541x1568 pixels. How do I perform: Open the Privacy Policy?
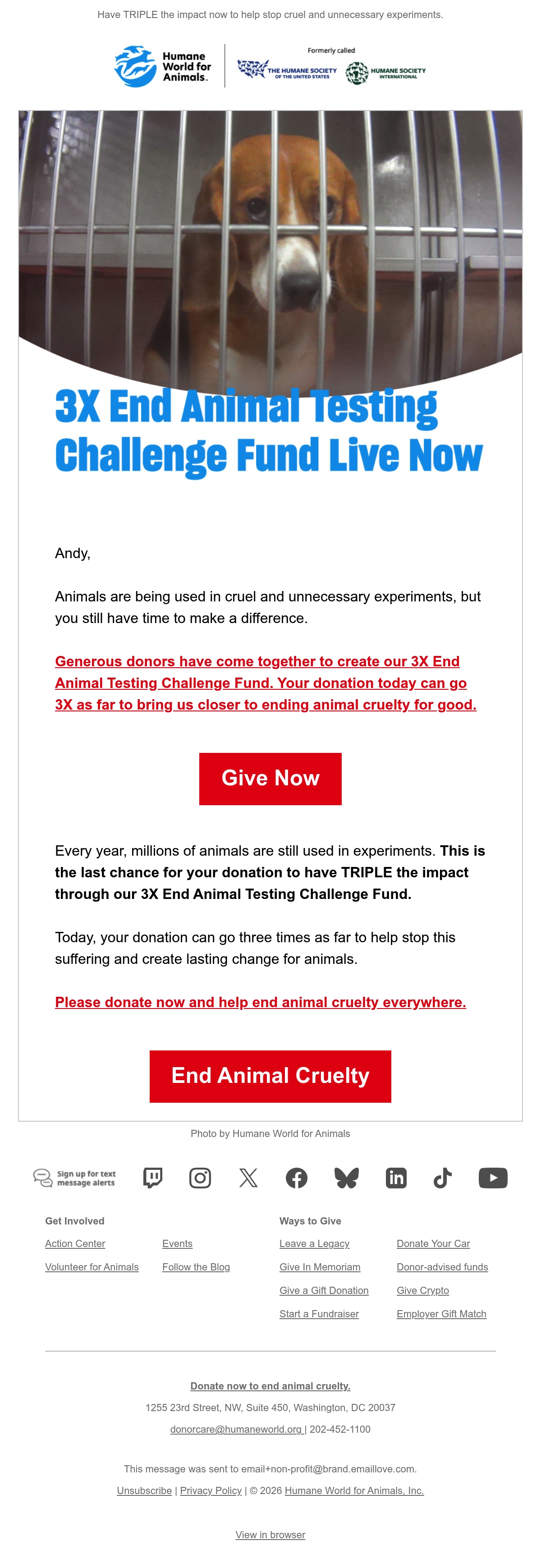pyautogui.click(x=211, y=1490)
